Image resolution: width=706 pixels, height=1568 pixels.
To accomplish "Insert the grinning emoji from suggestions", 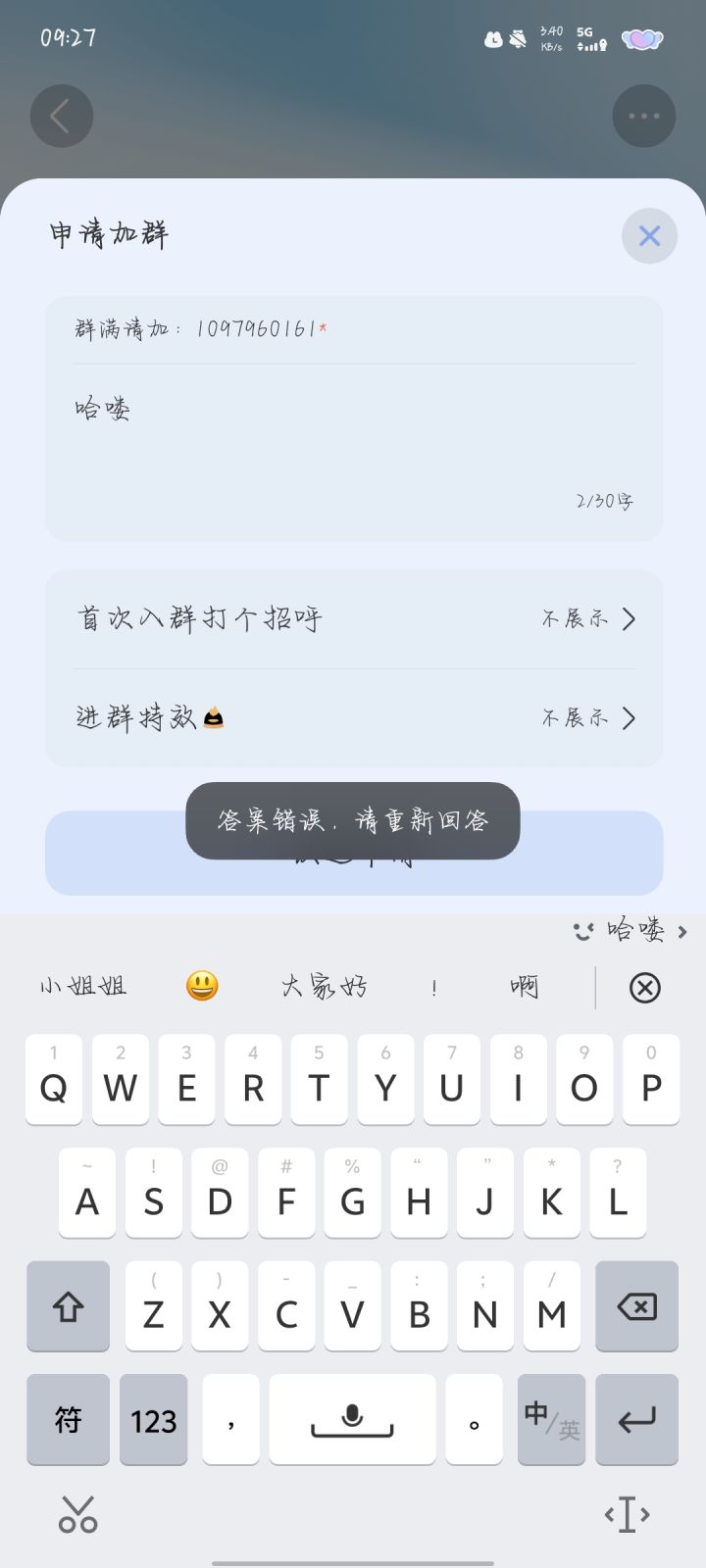I will pos(200,987).
